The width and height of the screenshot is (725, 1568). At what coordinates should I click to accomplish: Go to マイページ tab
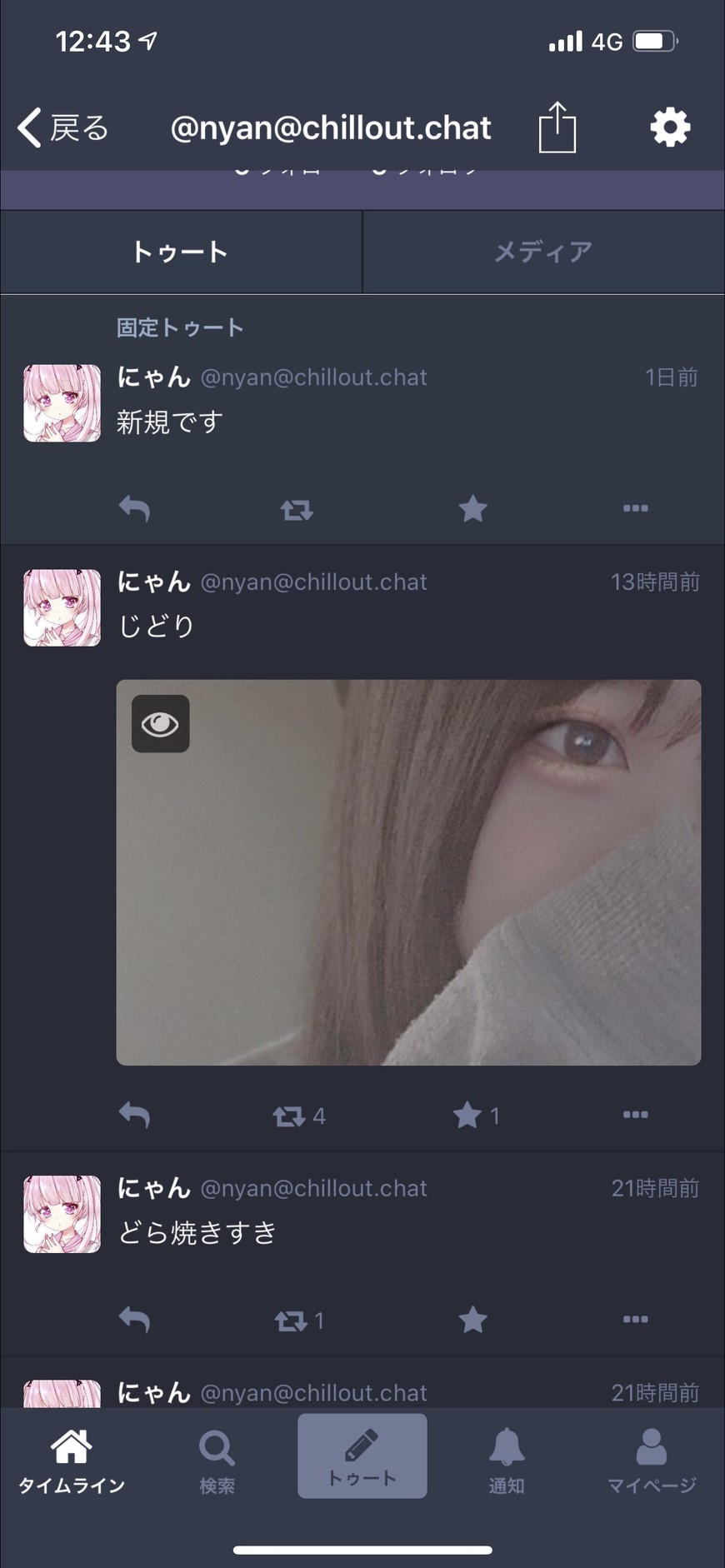click(x=651, y=1460)
